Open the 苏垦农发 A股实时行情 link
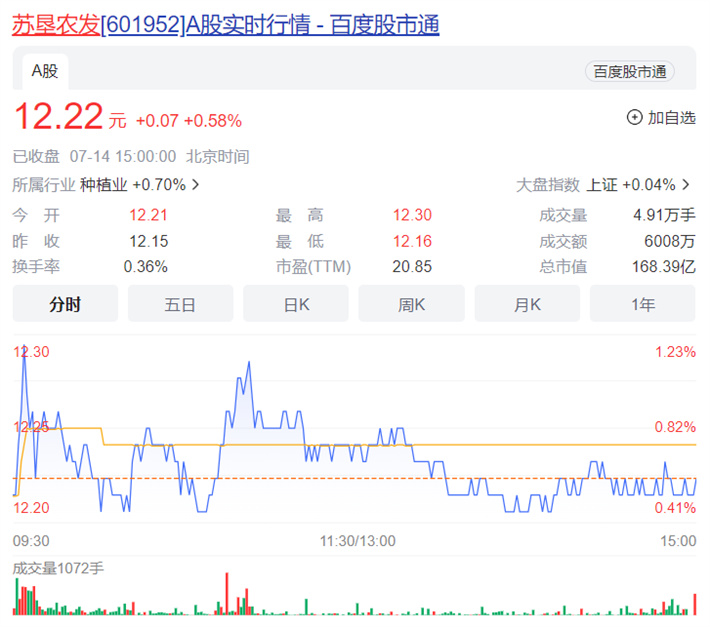This screenshot has height=627, width=710. click(225, 25)
